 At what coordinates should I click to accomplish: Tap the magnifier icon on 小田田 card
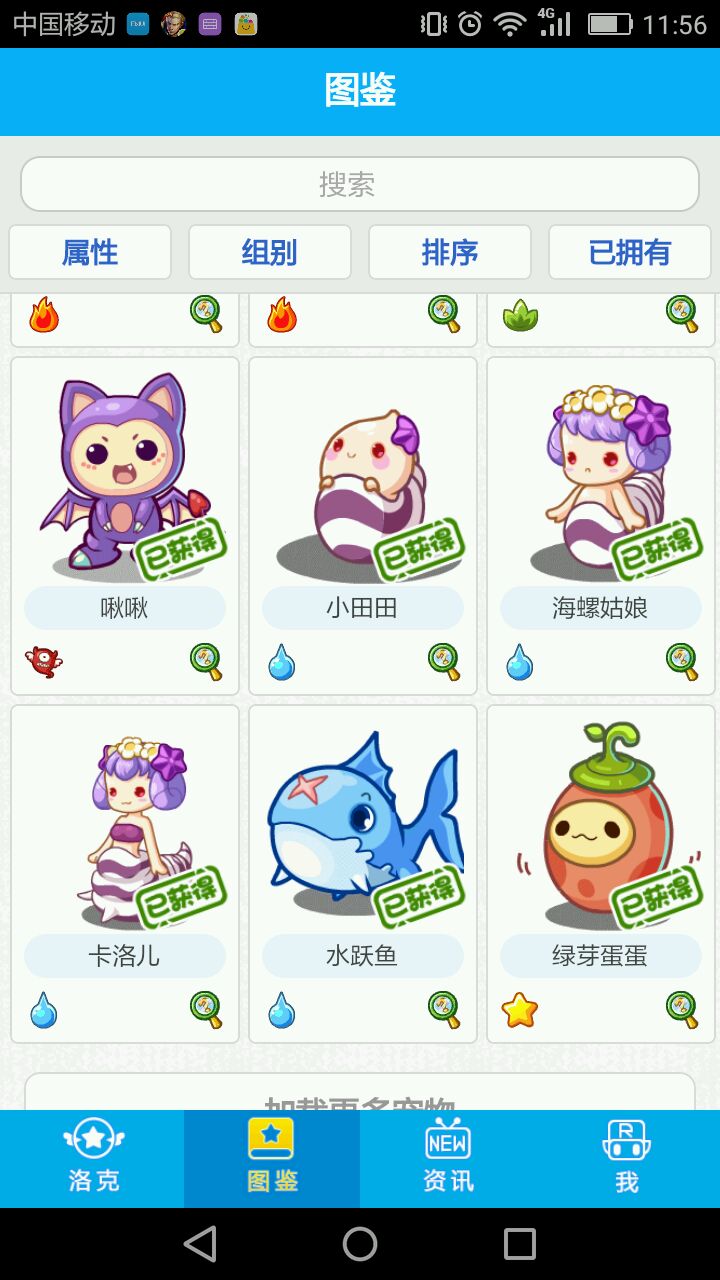coord(444,661)
